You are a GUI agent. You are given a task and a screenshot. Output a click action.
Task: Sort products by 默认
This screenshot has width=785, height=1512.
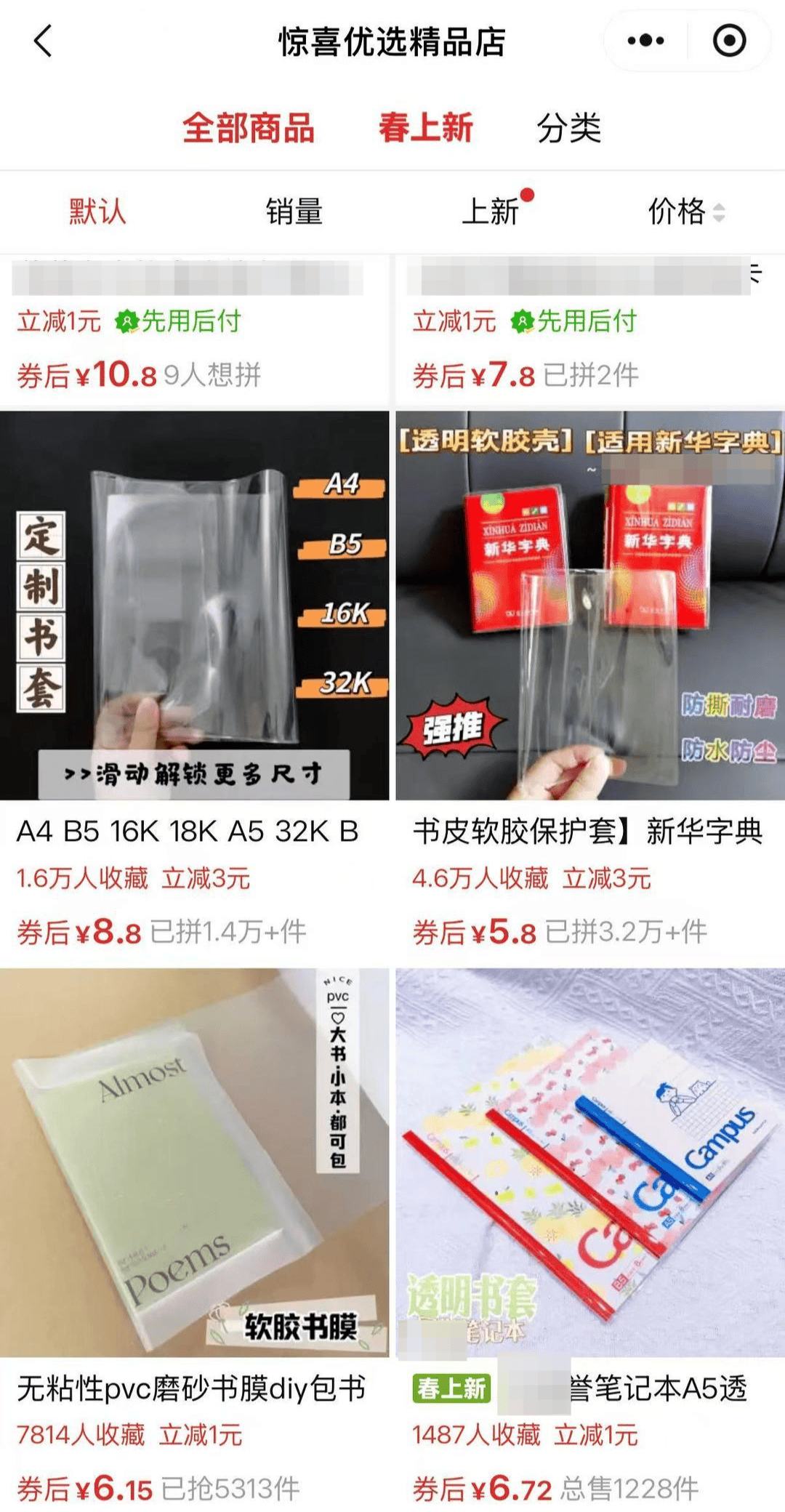click(x=97, y=212)
